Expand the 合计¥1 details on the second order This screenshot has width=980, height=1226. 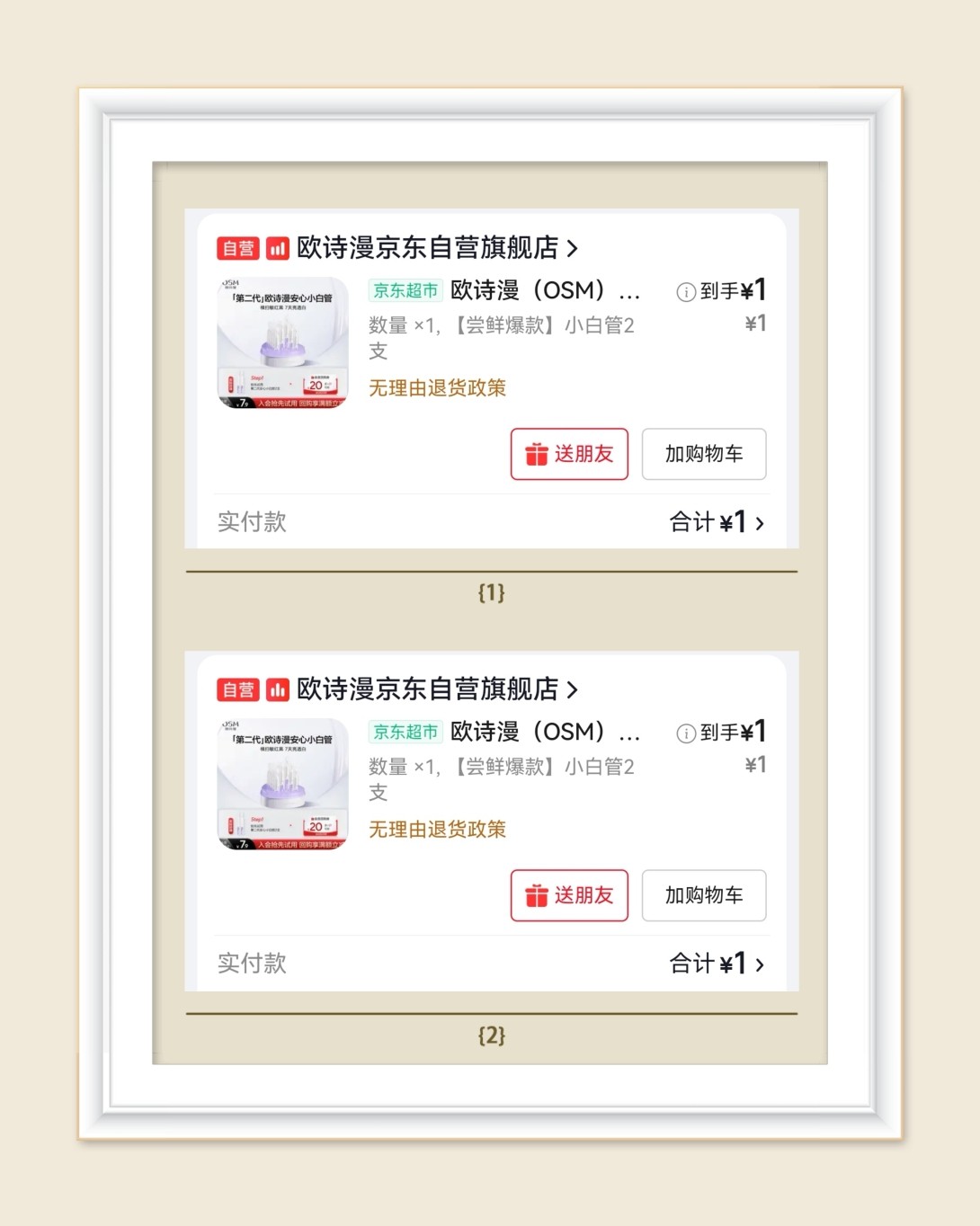[x=715, y=963]
